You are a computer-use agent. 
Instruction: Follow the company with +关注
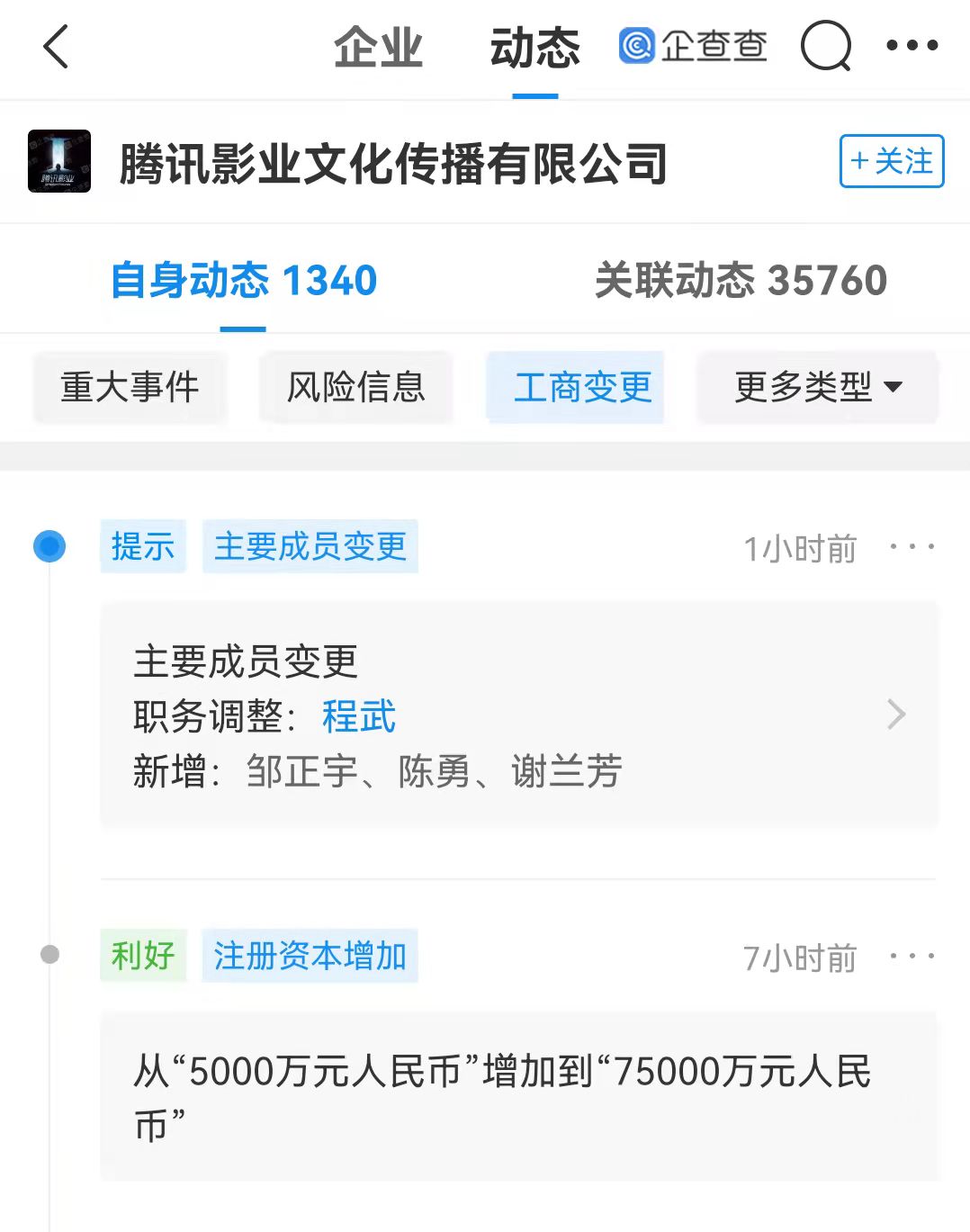pyautogui.click(x=891, y=161)
